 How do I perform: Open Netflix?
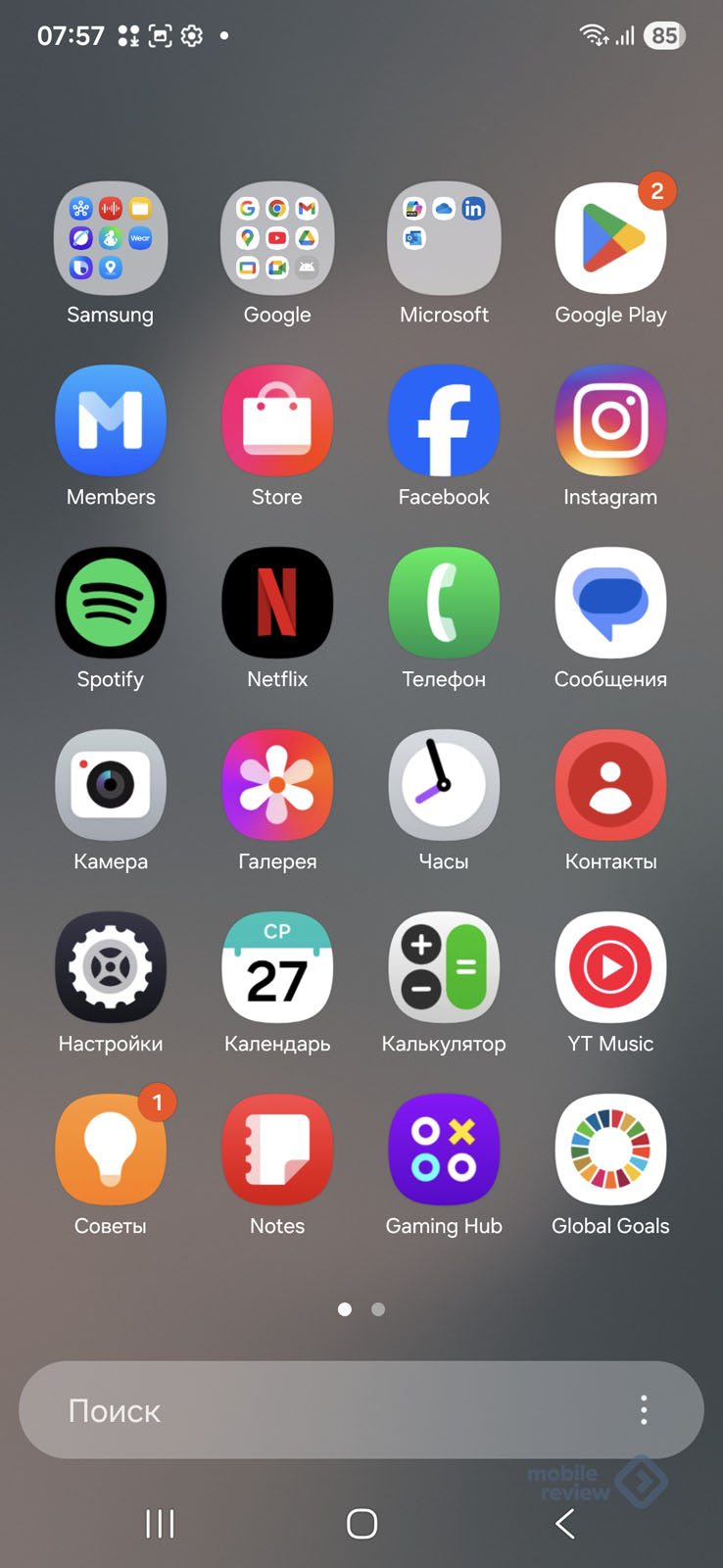(x=277, y=604)
